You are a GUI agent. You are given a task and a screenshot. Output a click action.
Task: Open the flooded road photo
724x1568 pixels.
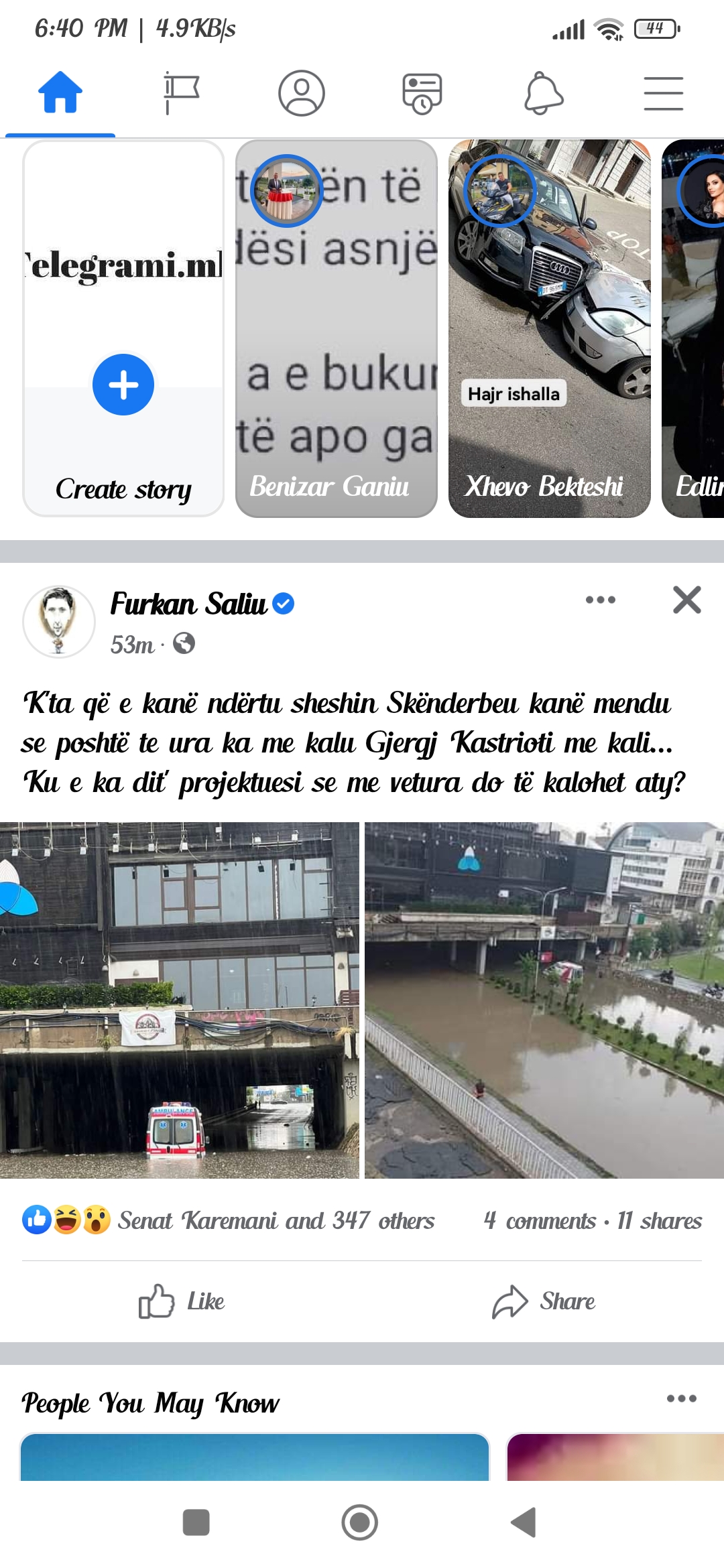[544, 1000]
